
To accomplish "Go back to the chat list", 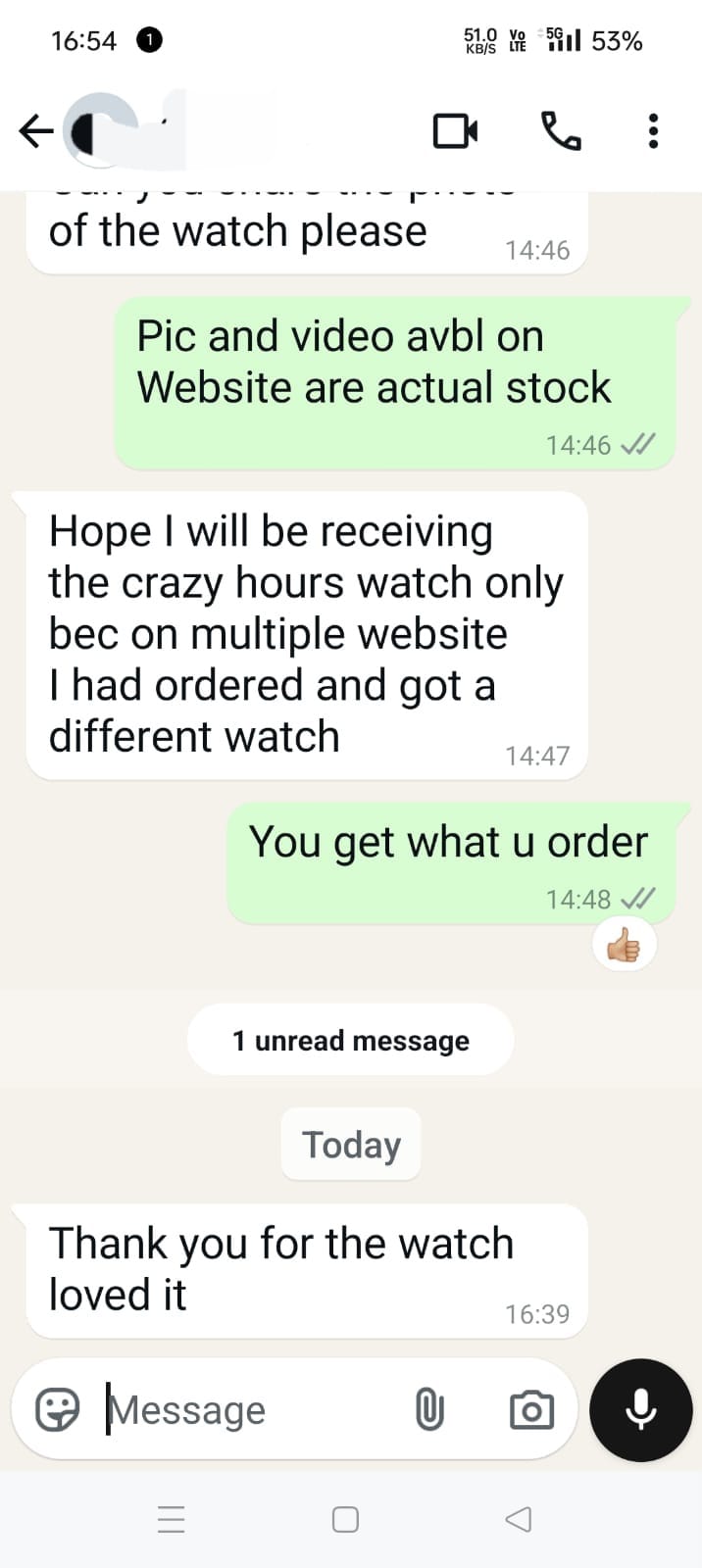I will 35,130.
